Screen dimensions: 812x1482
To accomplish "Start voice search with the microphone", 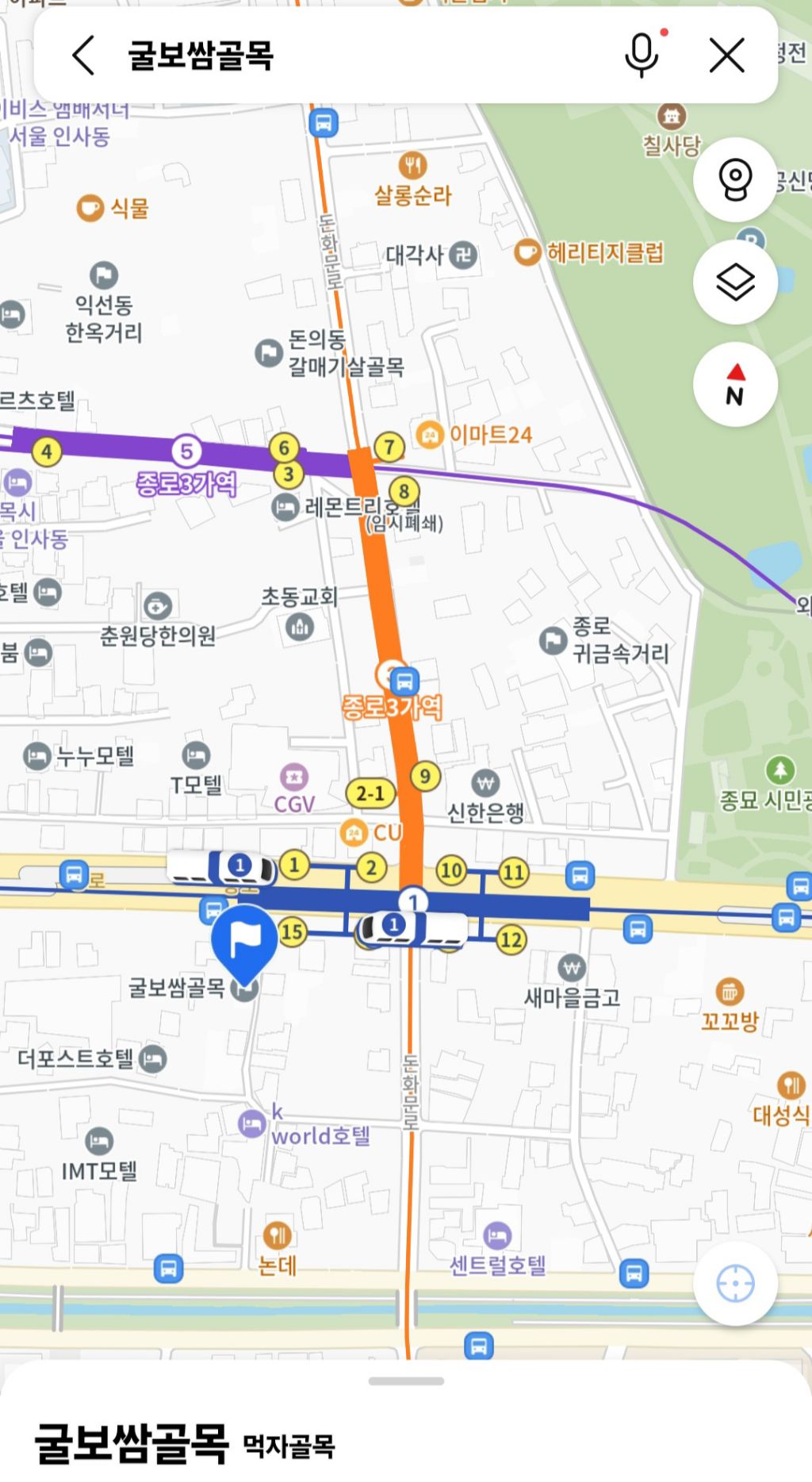I will pyautogui.click(x=642, y=55).
